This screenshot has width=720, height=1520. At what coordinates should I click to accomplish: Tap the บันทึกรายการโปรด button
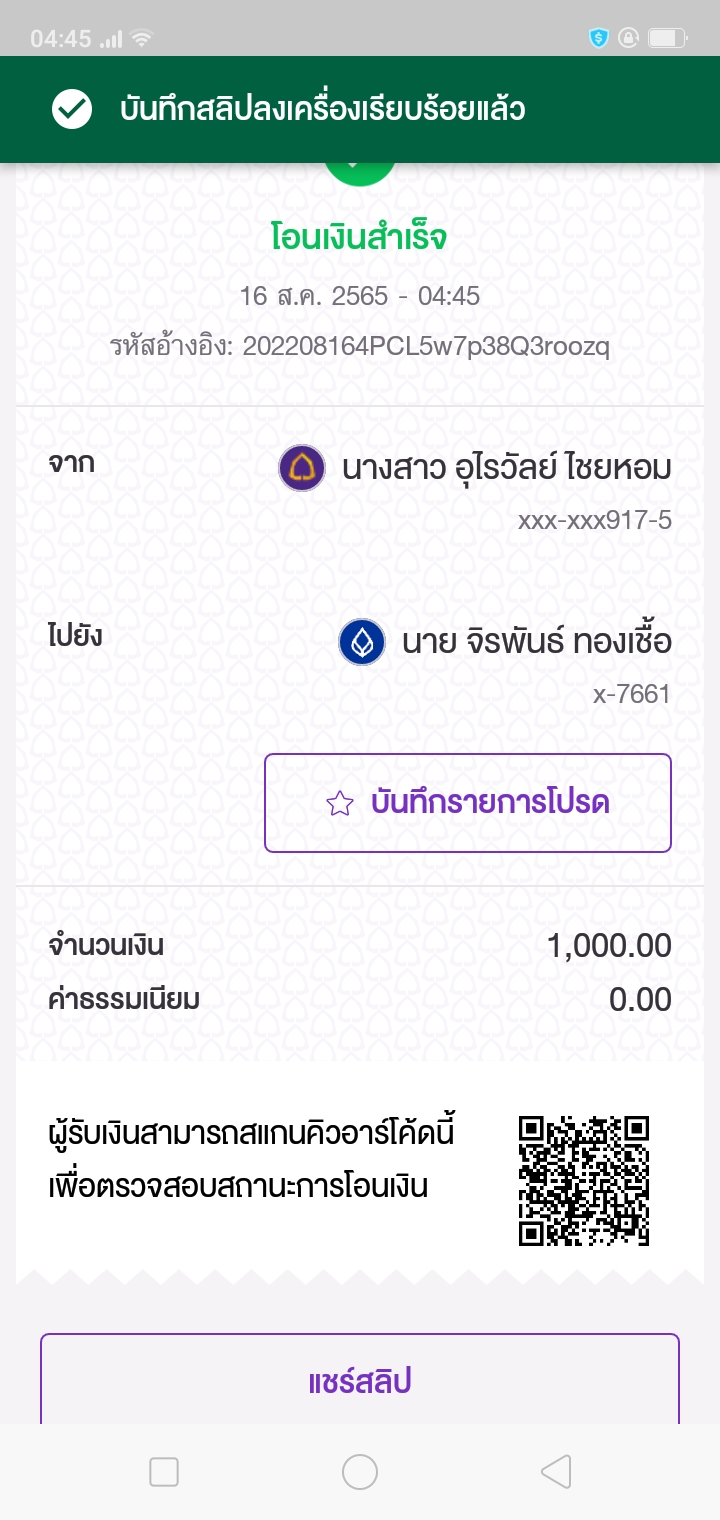(x=467, y=803)
